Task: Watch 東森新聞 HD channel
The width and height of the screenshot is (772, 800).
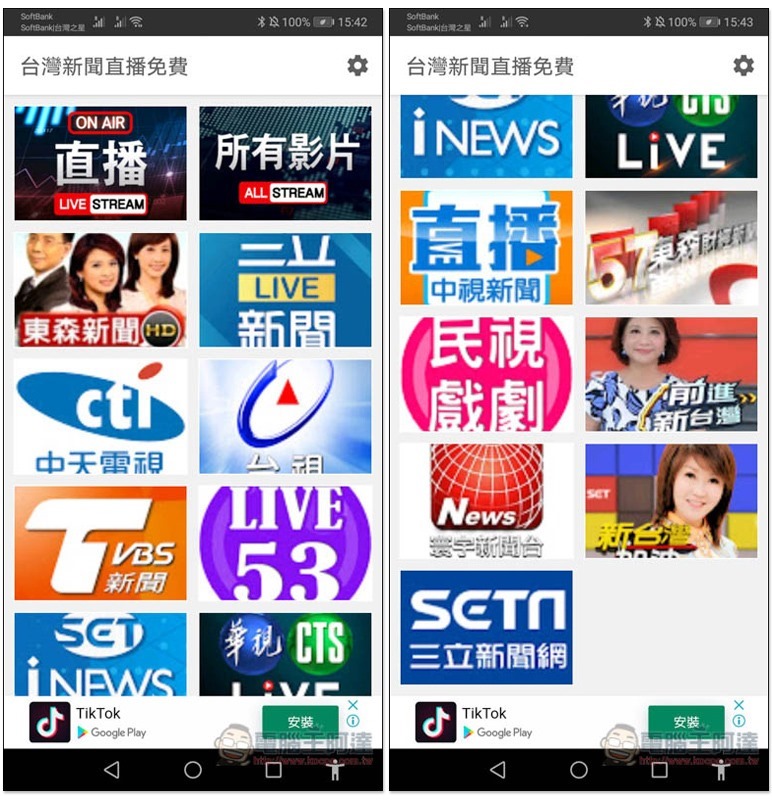Action: coord(100,290)
